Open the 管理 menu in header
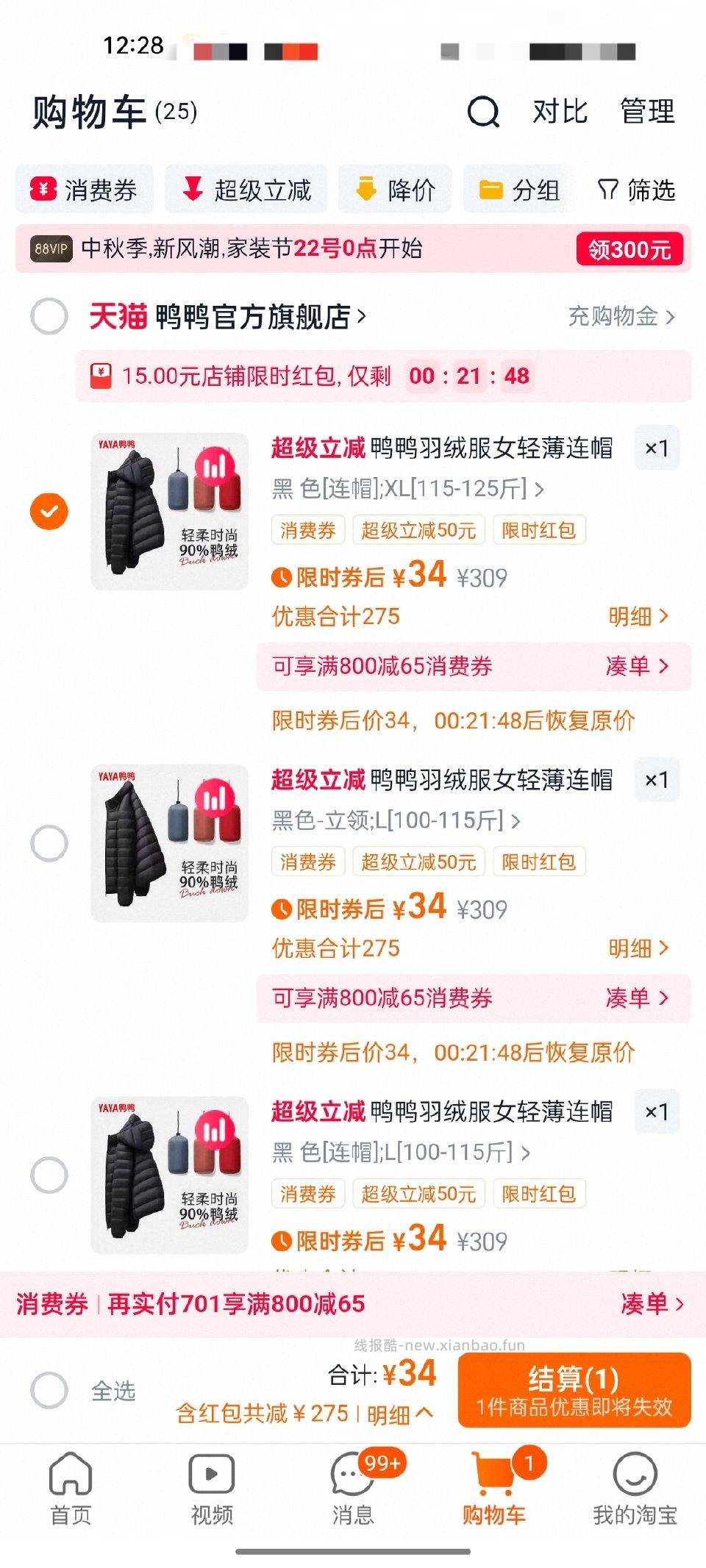 646,113
